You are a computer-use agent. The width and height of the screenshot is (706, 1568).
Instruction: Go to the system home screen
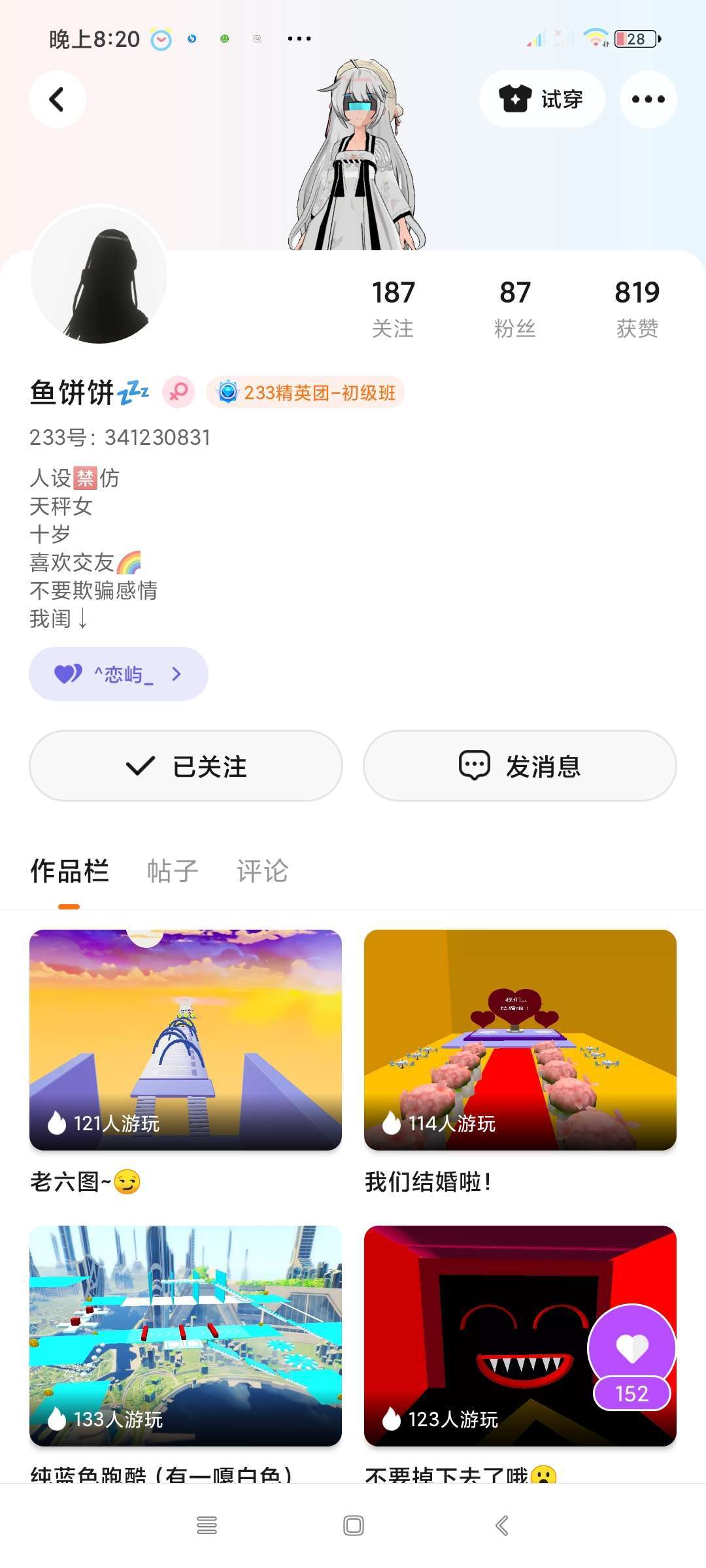pyautogui.click(x=353, y=1526)
